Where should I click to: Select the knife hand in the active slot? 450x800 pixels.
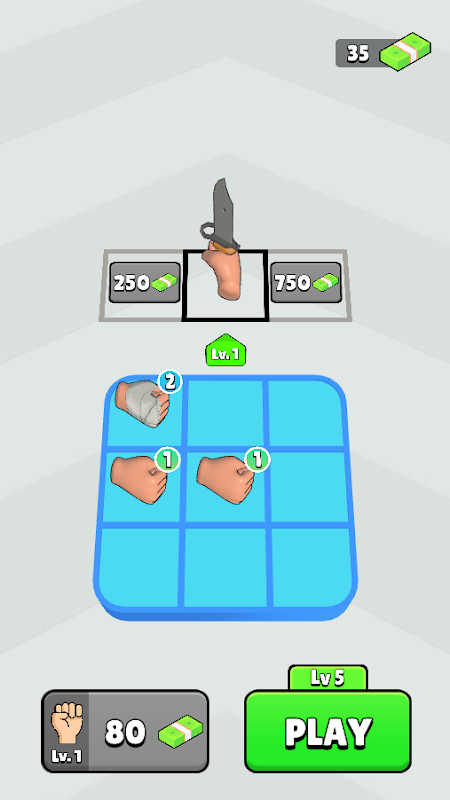(223, 240)
